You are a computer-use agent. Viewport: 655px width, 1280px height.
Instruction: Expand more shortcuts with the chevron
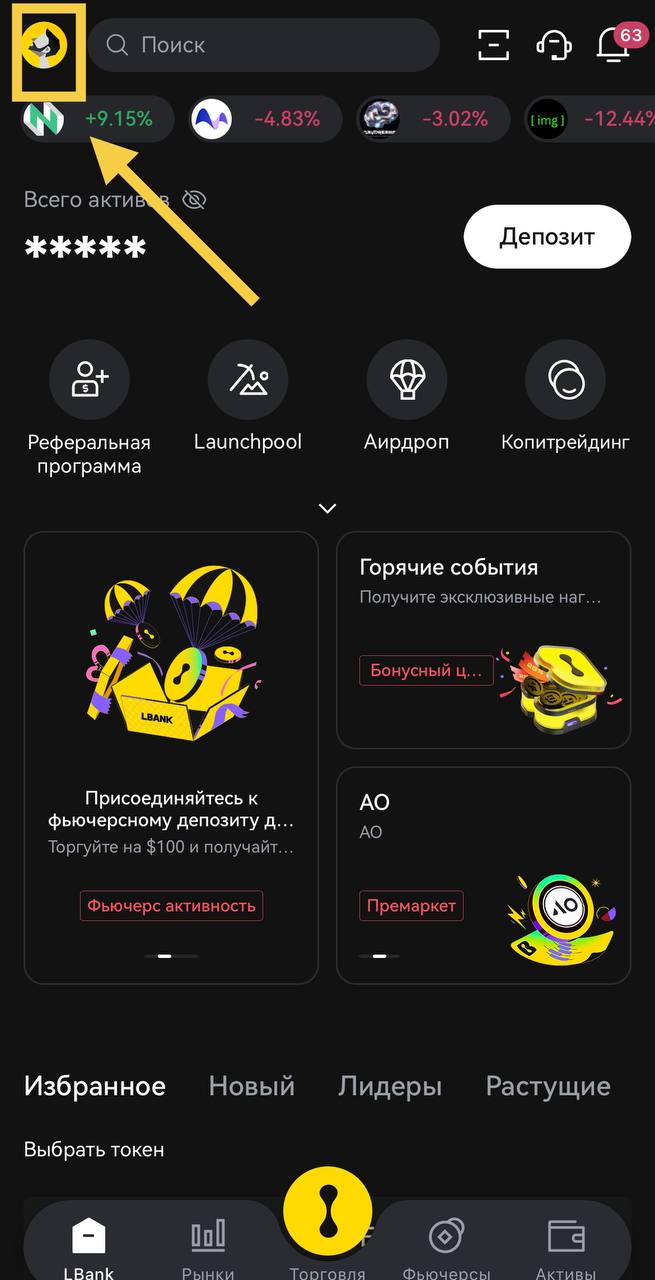pyautogui.click(x=327, y=509)
